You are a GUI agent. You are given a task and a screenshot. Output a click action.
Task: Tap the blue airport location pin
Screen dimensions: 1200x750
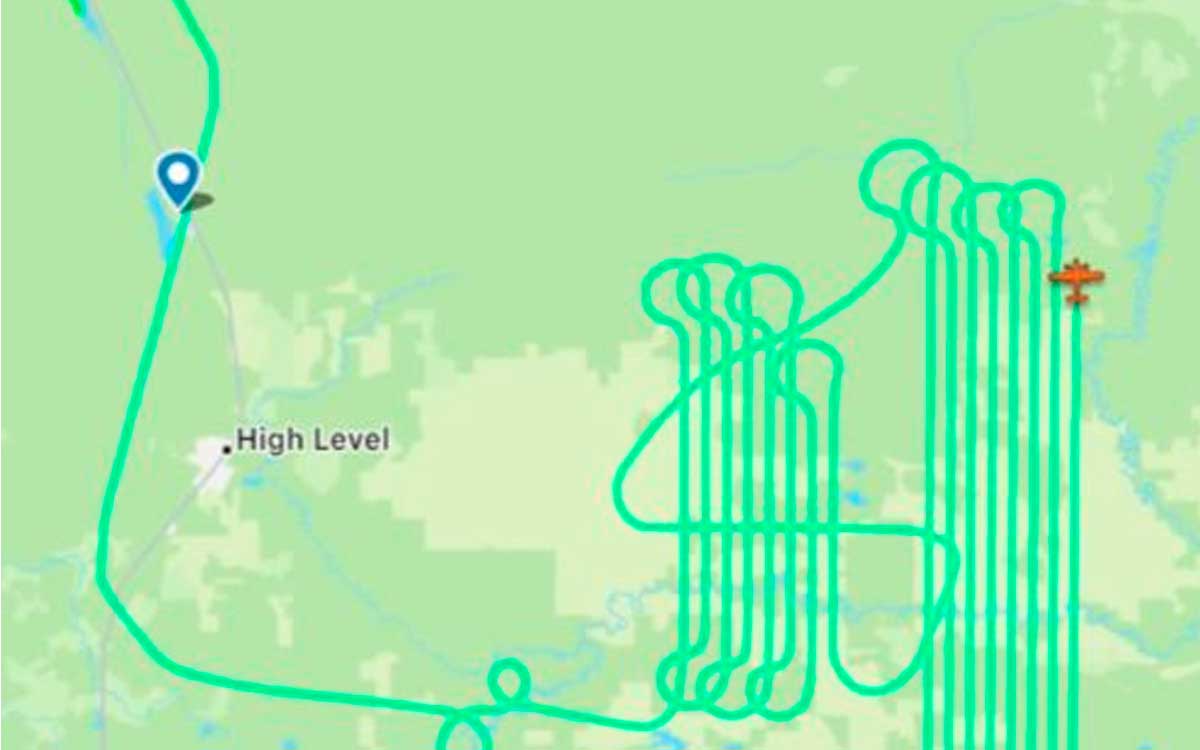[178, 177]
